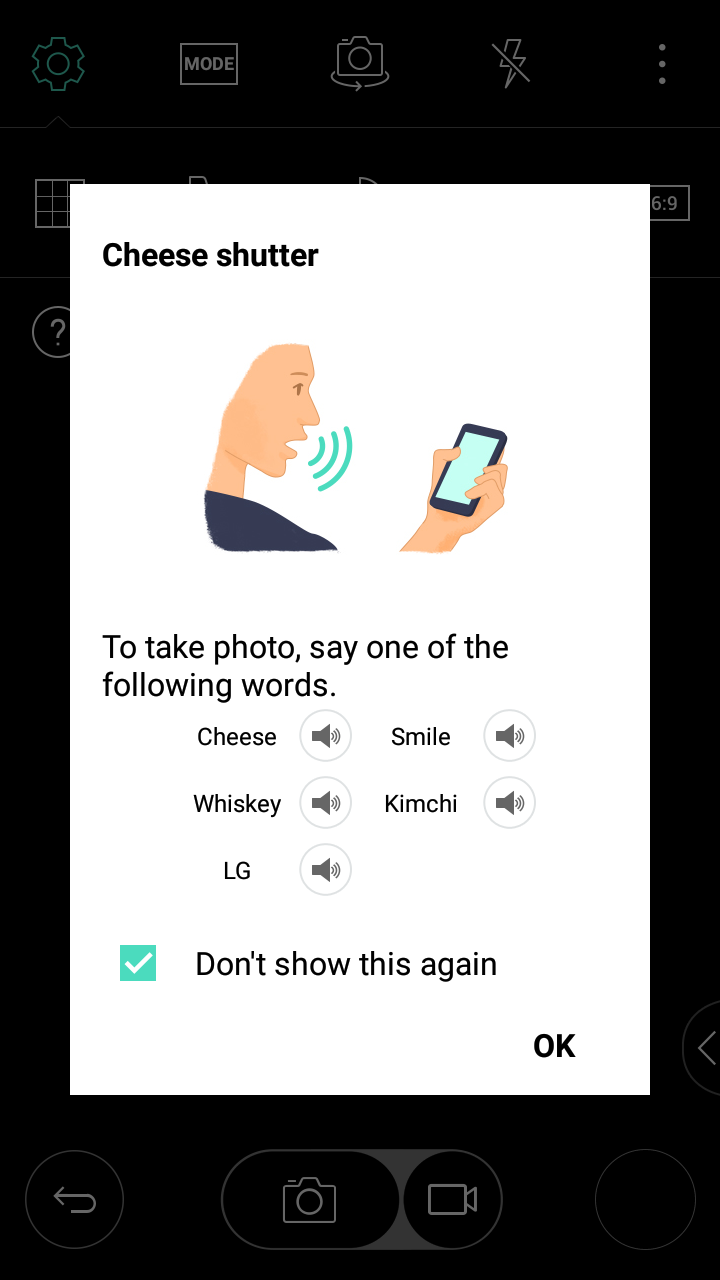
Task: Open the three-dot overflow menu
Action: click(x=662, y=64)
